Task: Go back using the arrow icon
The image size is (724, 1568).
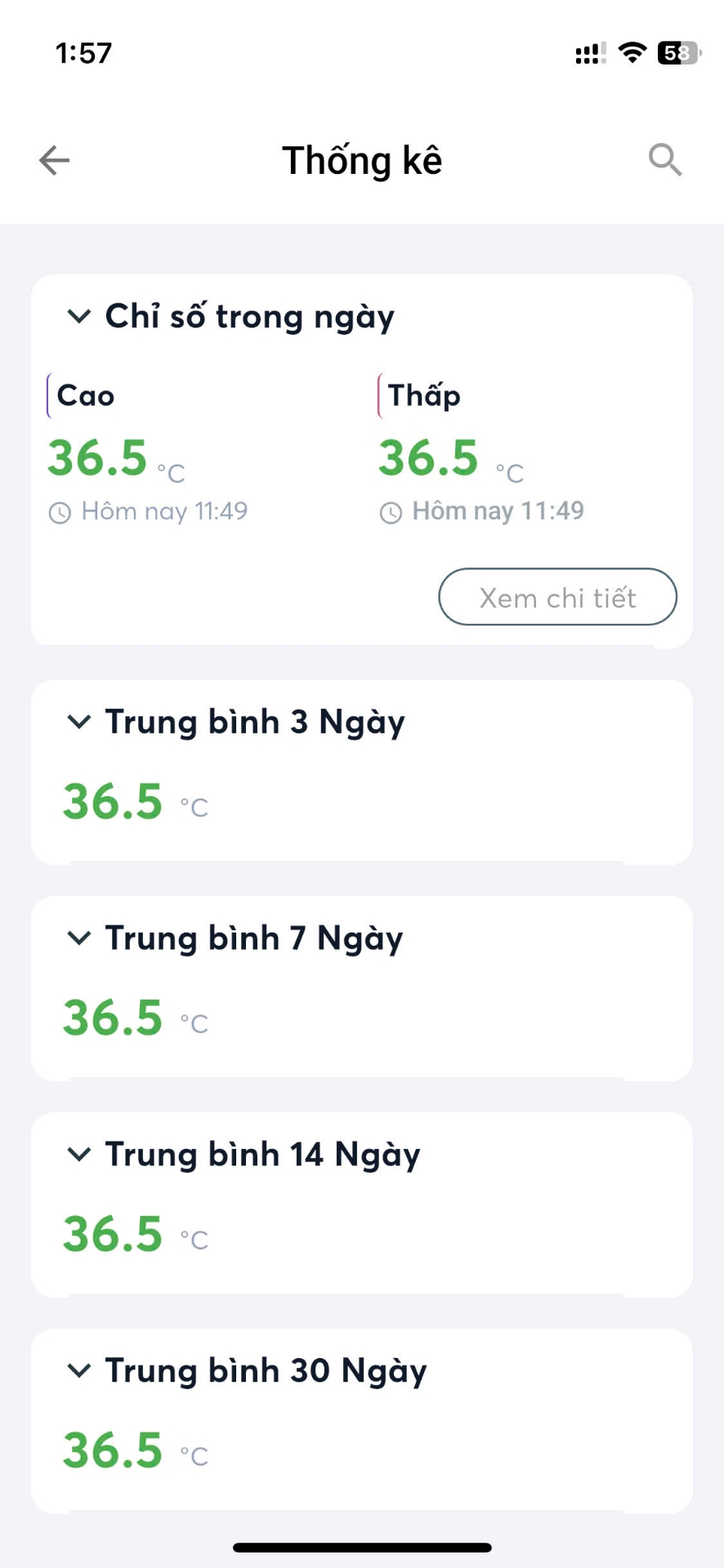Action: tap(55, 160)
